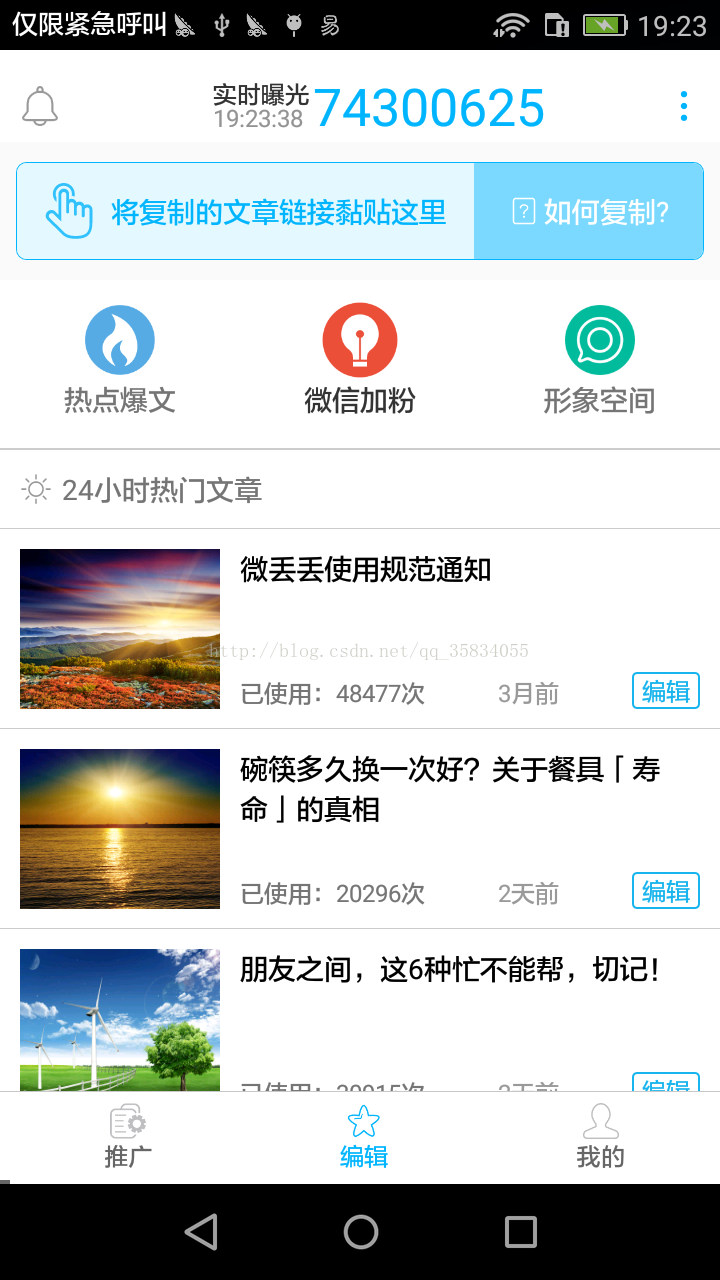Tap the 将复制的文章链接黏贴这里 paste field
720x1280 pixels.
coord(246,212)
